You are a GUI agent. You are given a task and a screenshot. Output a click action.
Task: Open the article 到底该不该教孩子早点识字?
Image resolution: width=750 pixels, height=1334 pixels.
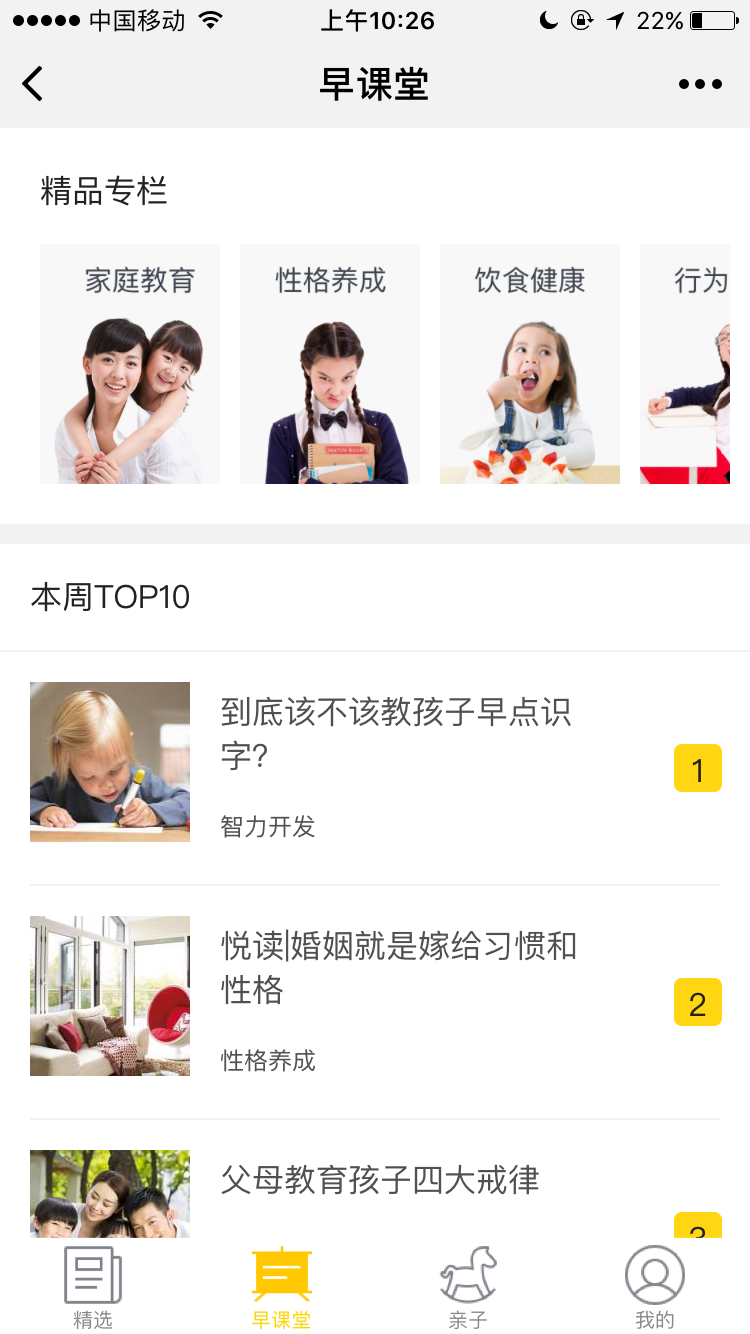pos(396,734)
